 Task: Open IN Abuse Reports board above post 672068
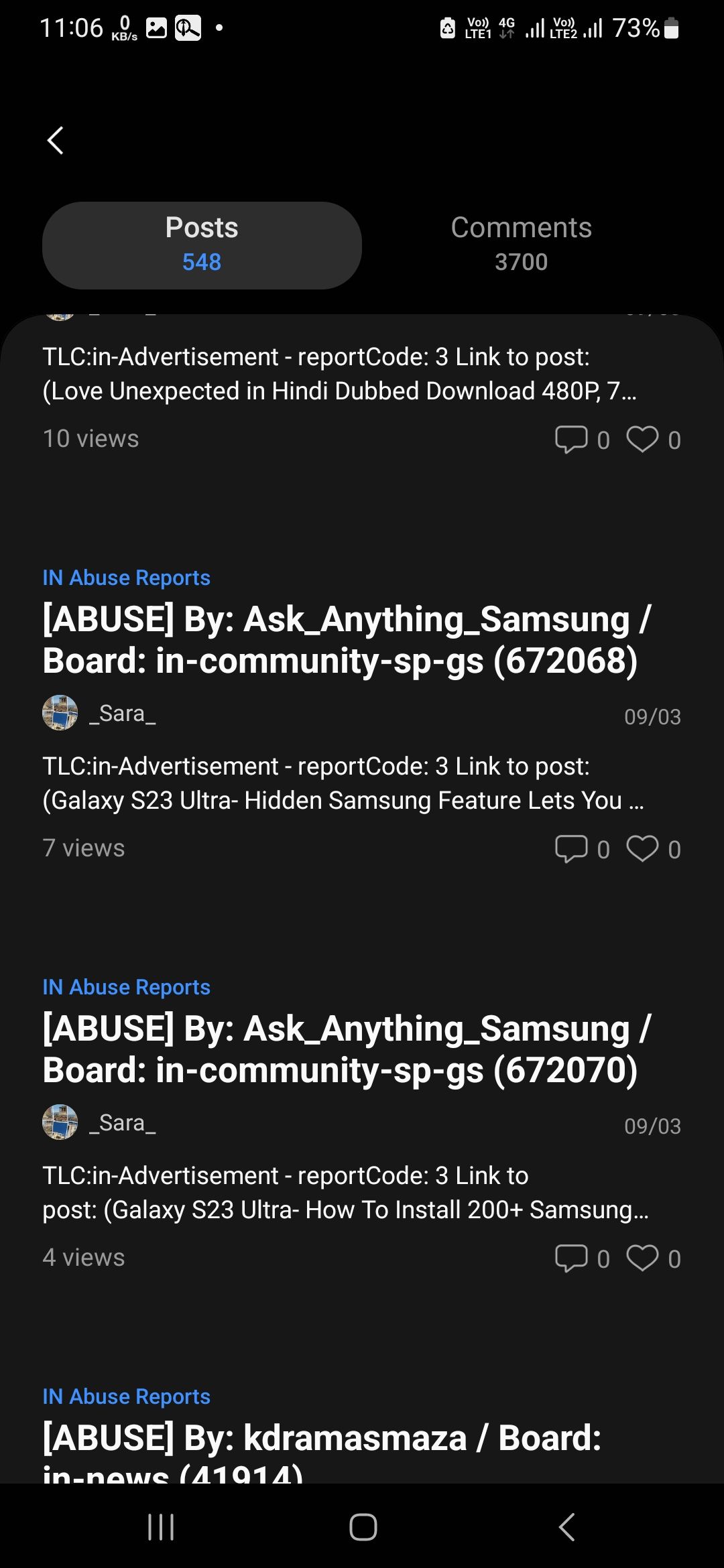point(127,578)
